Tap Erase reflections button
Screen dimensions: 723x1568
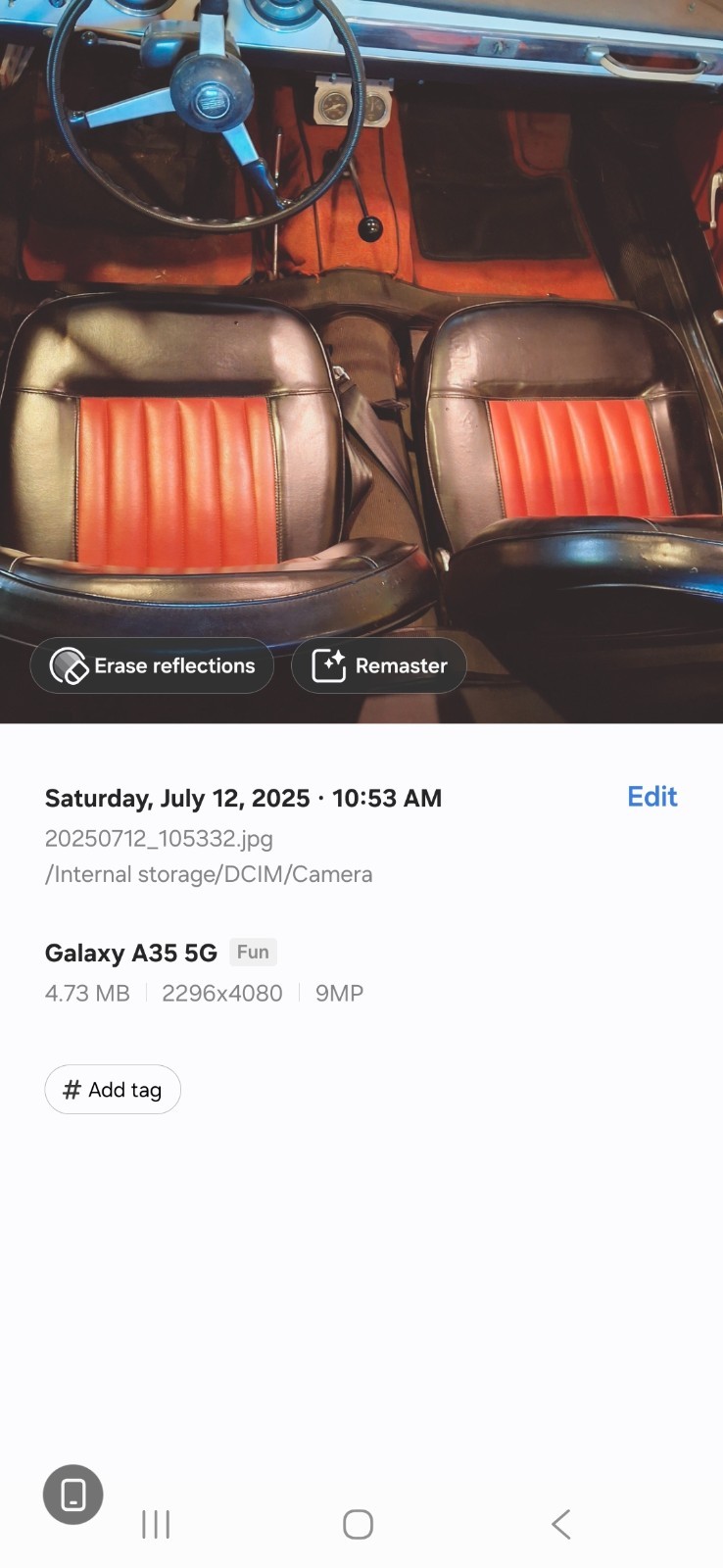tap(152, 665)
